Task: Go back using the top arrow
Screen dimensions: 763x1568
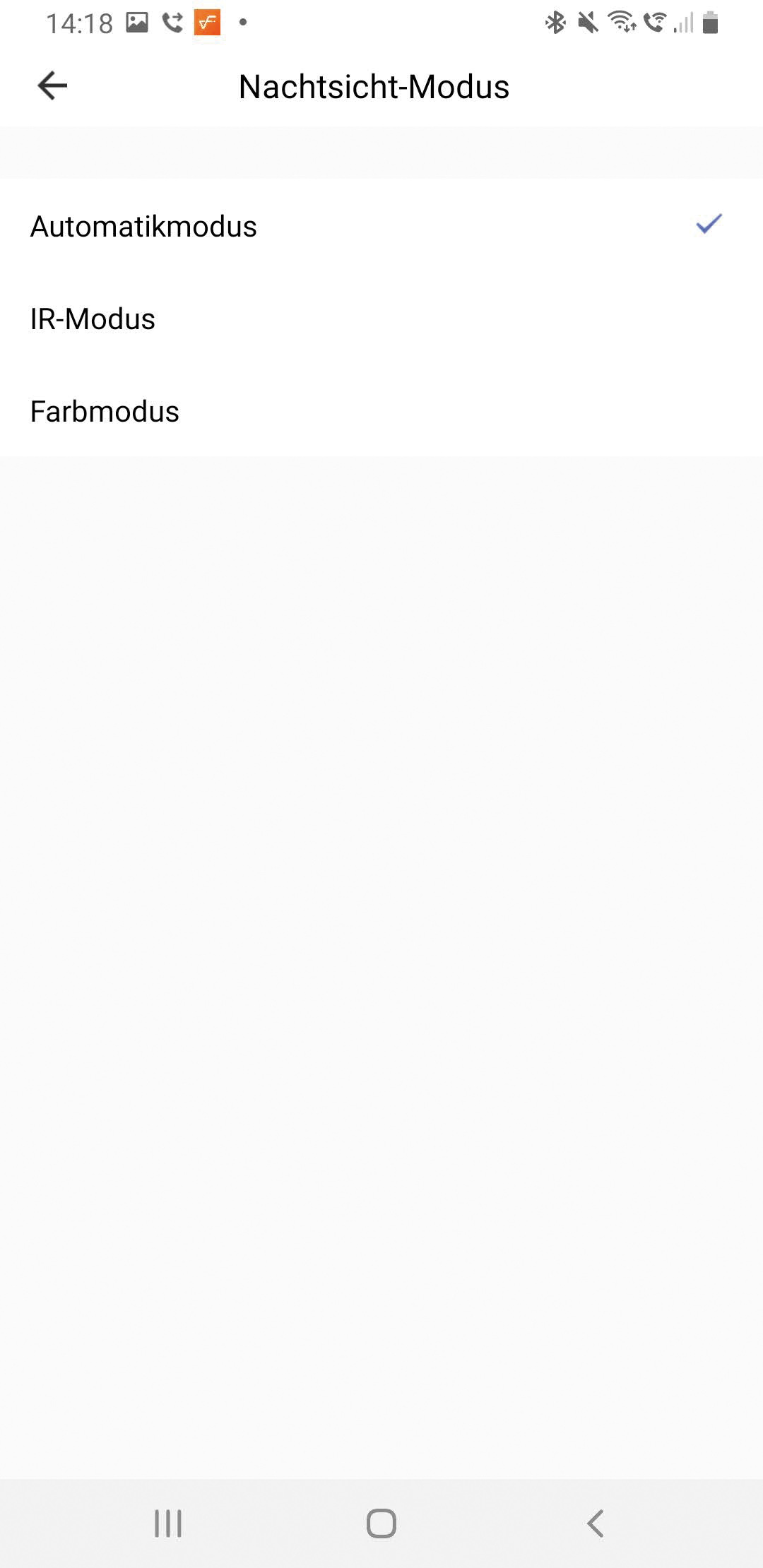Action: tap(52, 86)
